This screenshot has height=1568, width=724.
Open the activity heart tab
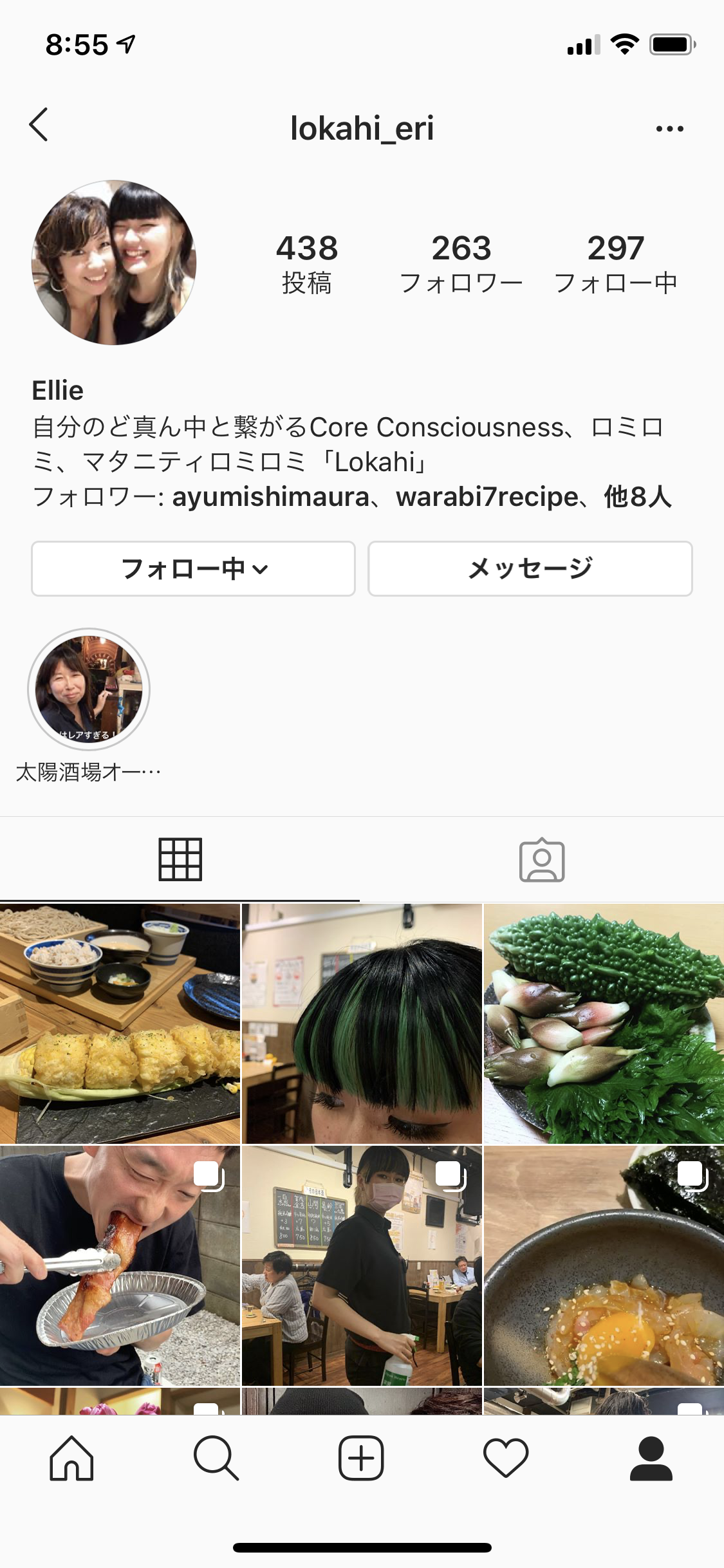click(506, 1459)
